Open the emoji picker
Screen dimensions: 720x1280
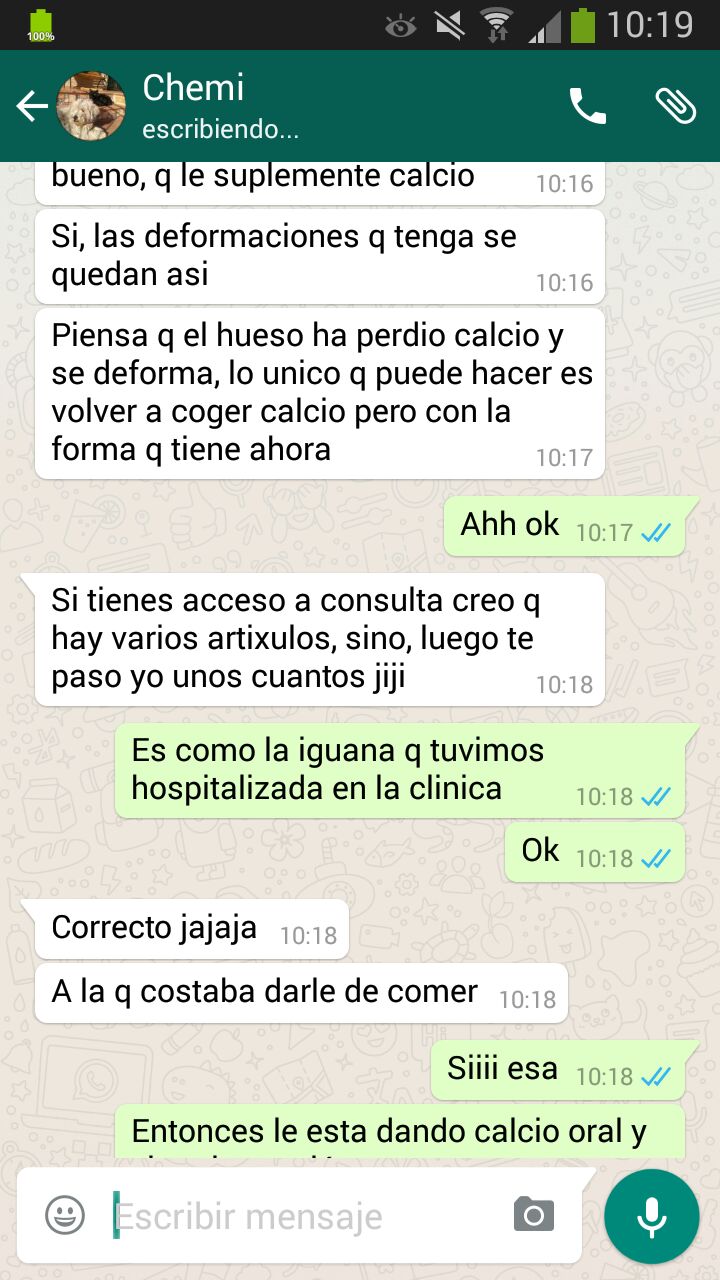pos(65,1215)
